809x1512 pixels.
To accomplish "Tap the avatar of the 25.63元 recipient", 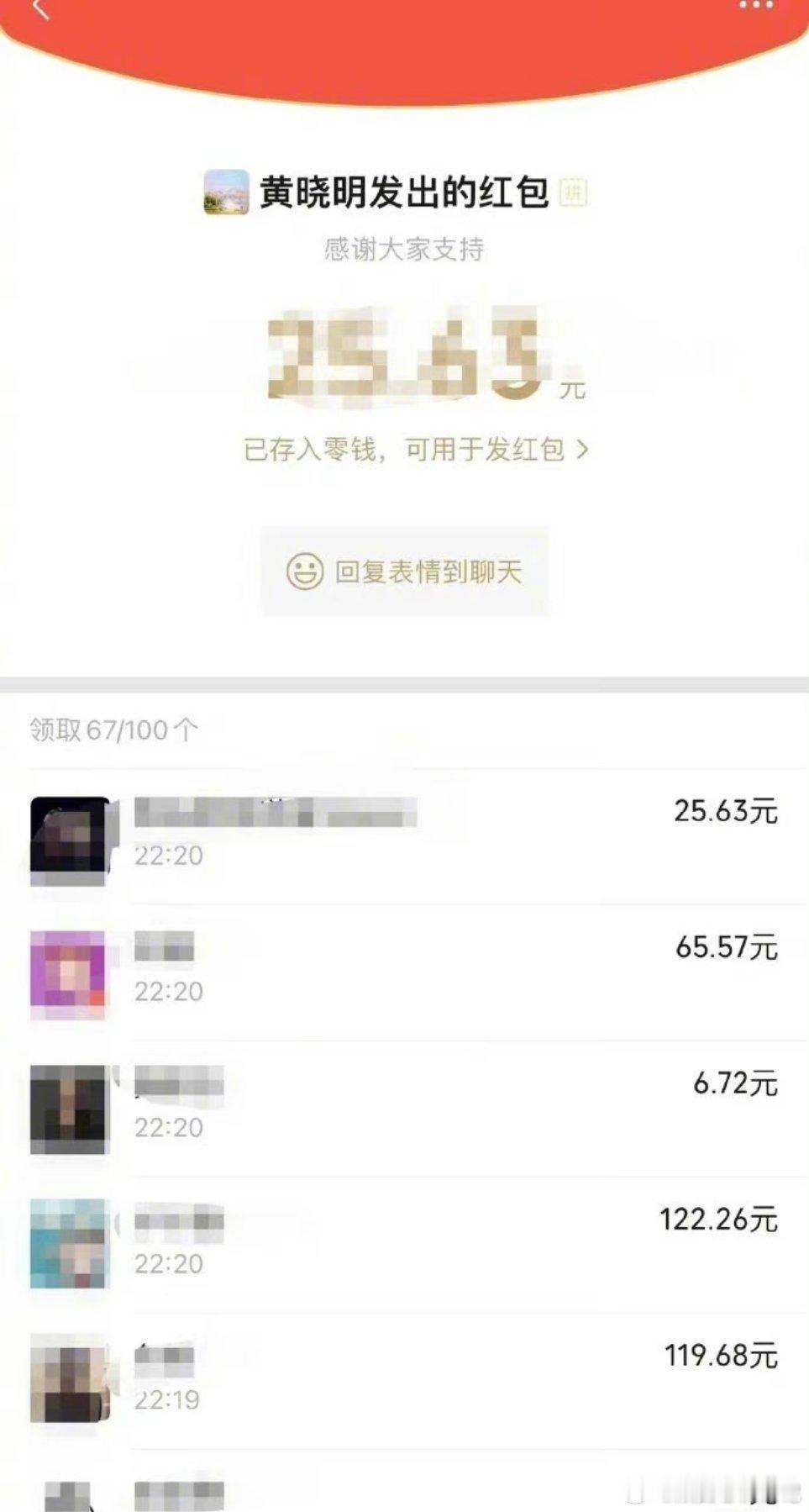I will pyautogui.click(x=71, y=836).
